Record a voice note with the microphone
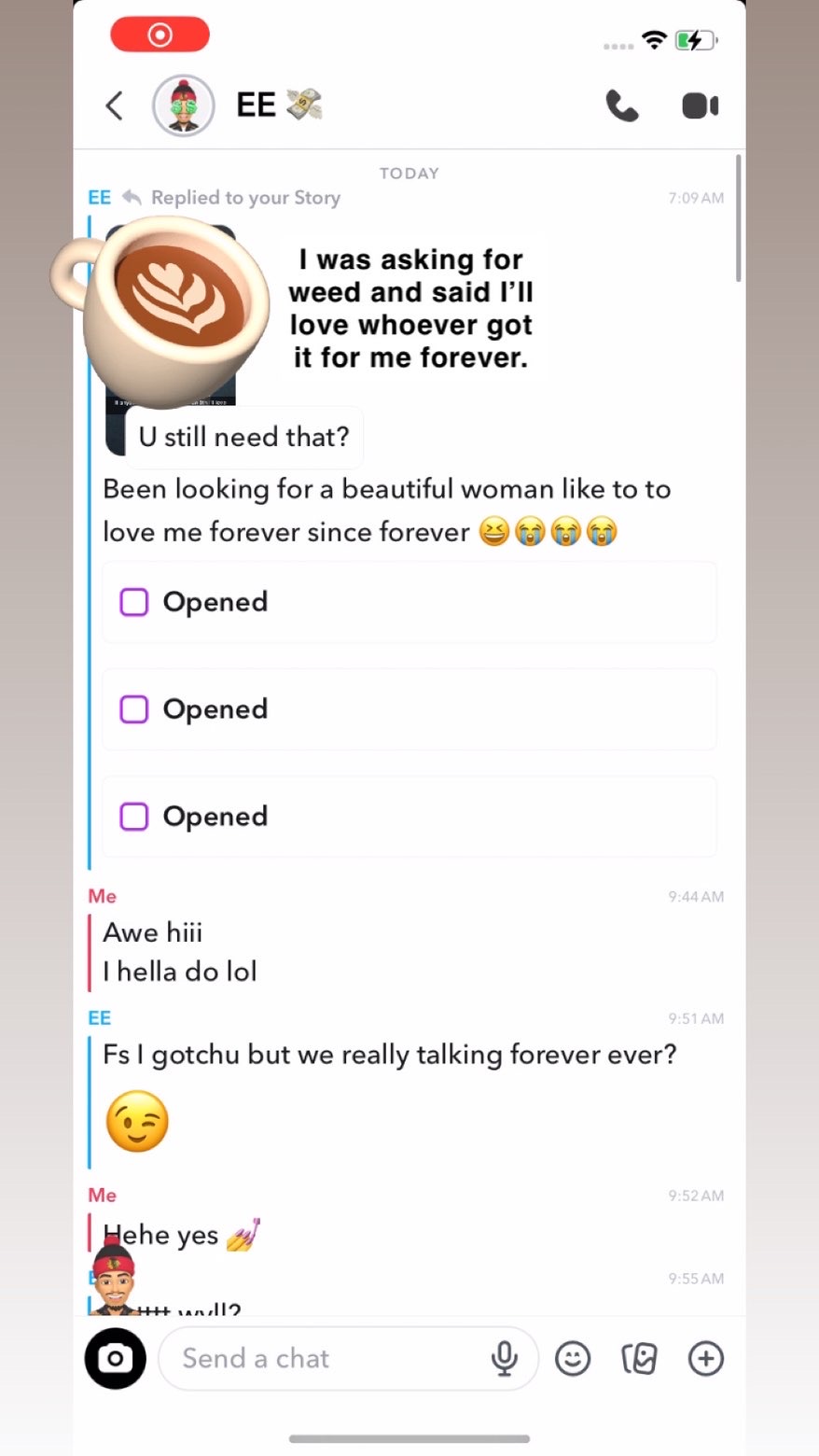Screen dimensions: 819x1456 click(x=505, y=1358)
